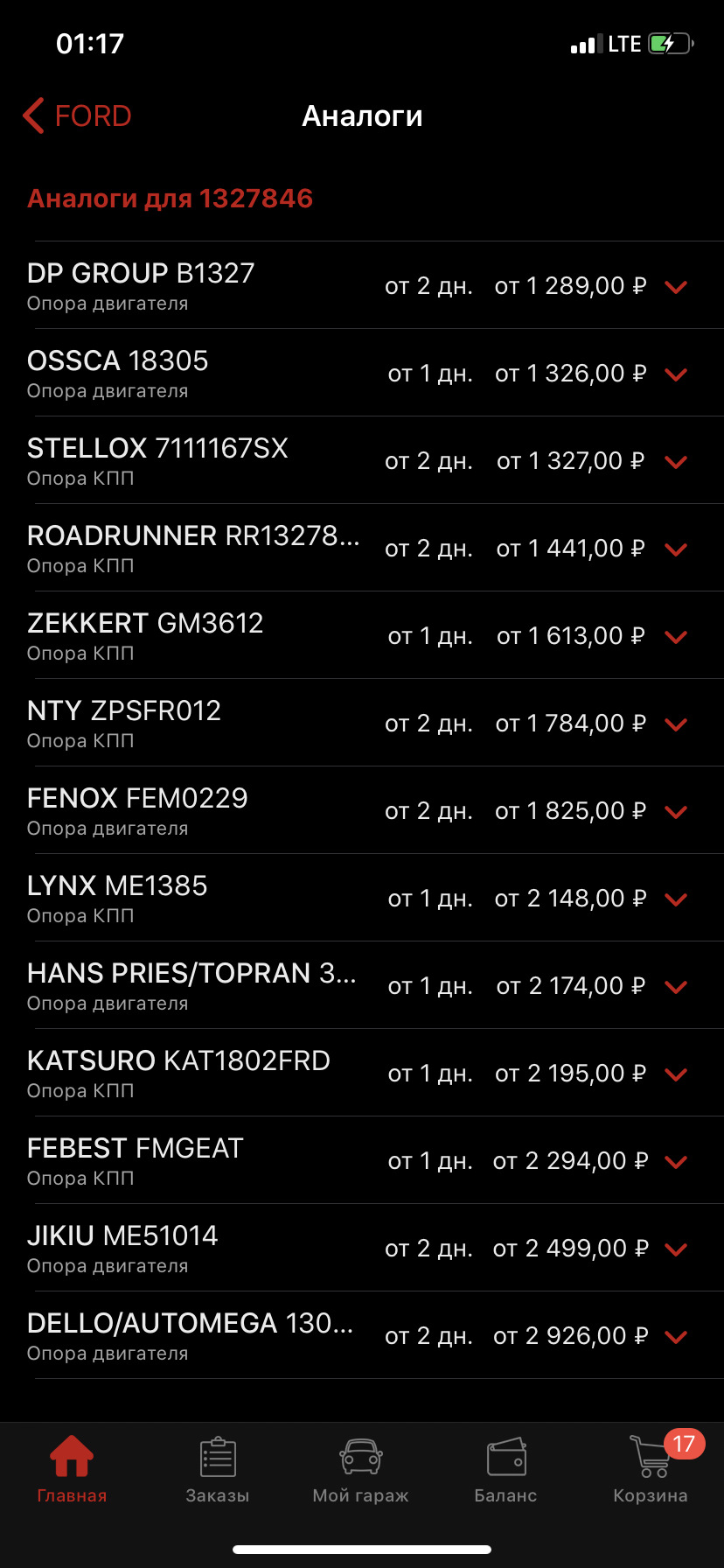Expand the DELLO/AUTOMEGA row
The image size is (724, 1568).
click(x=676, y=1336)
